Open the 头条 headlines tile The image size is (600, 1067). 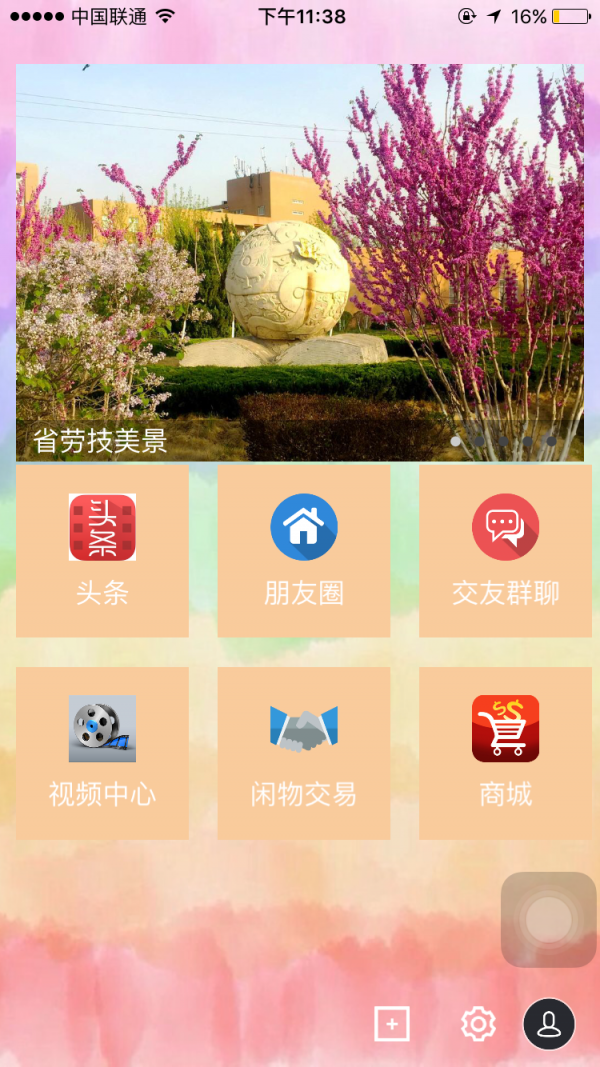pyautogui.click(x=102, y=550)
